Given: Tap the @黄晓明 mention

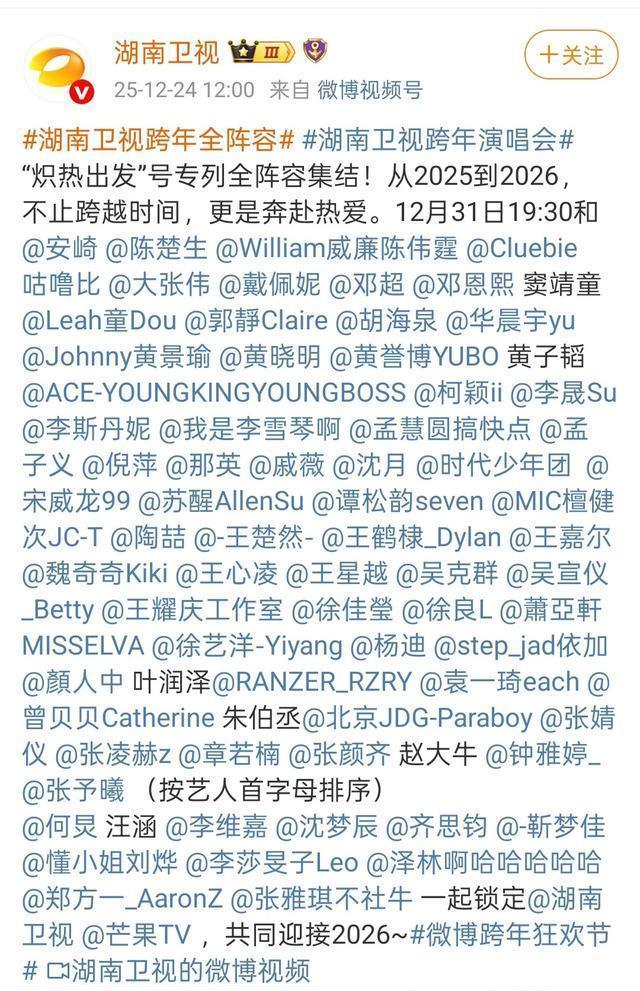Looking at the screenshot, I should [x=270, y=356].
